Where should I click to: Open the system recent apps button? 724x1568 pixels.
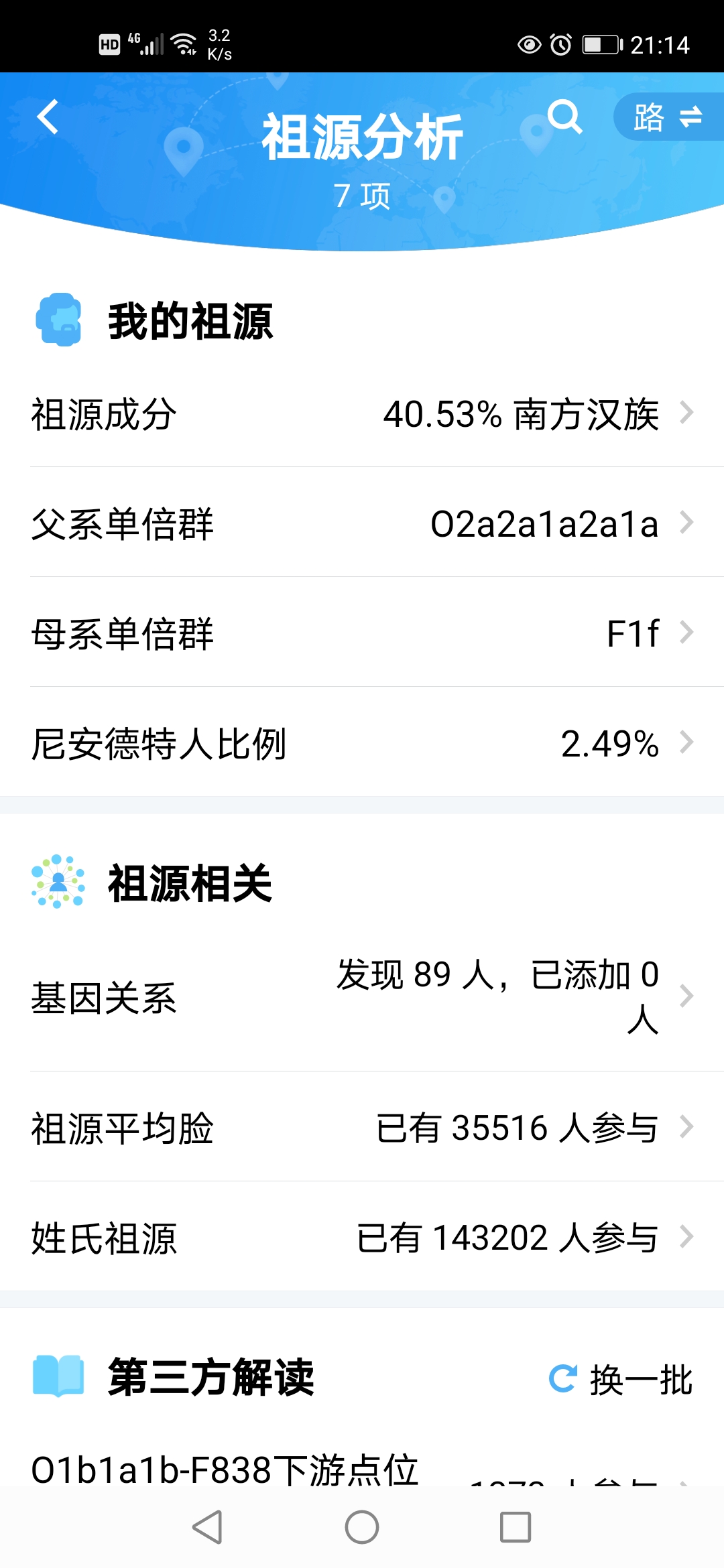coord(516,1527)
